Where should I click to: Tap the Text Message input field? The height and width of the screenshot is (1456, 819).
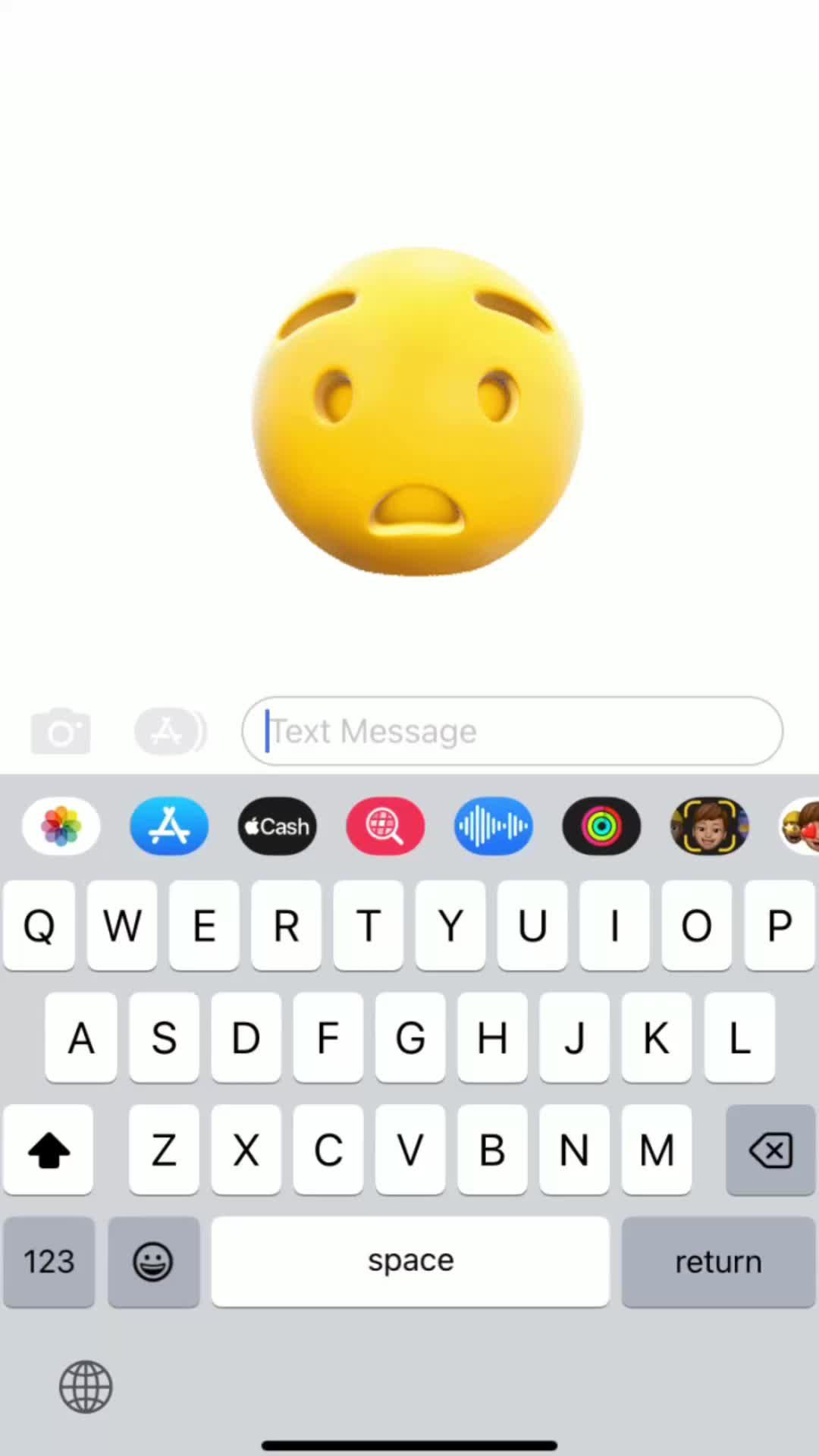pyautogui.click(x=512, y=730)
